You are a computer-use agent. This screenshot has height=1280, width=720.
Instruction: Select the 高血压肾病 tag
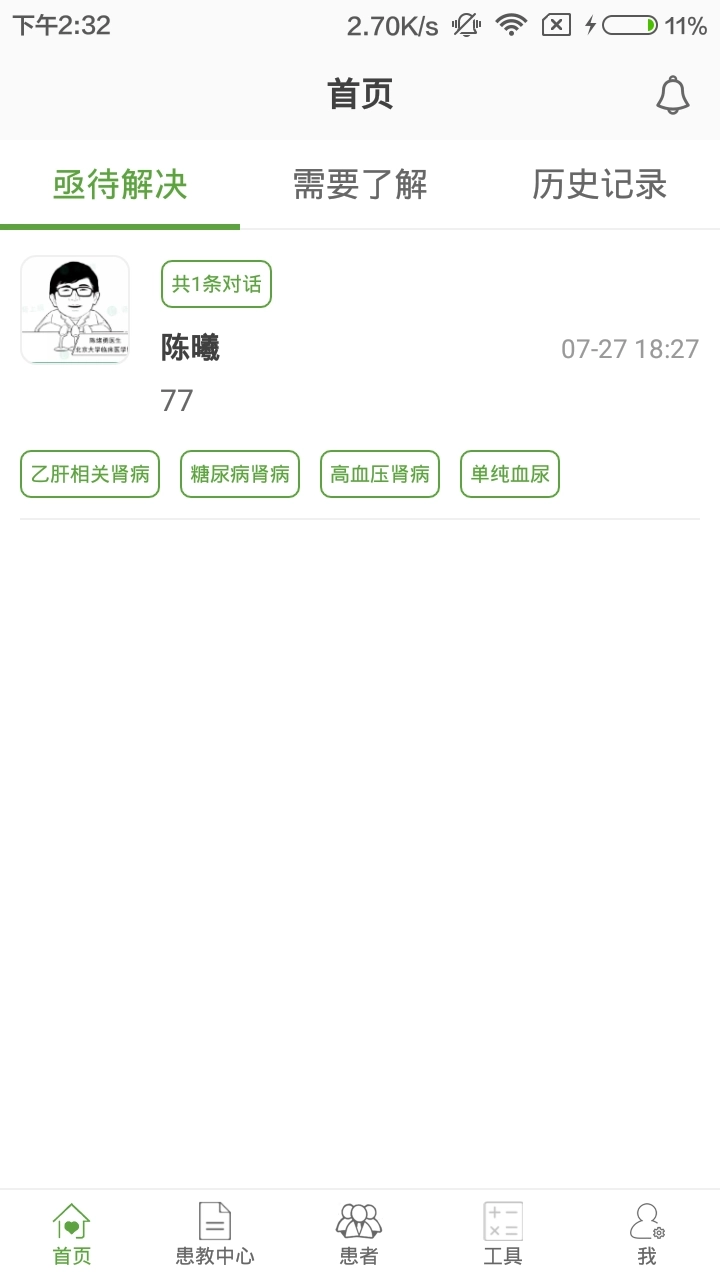pyautogui.click(x=379, y=474)
